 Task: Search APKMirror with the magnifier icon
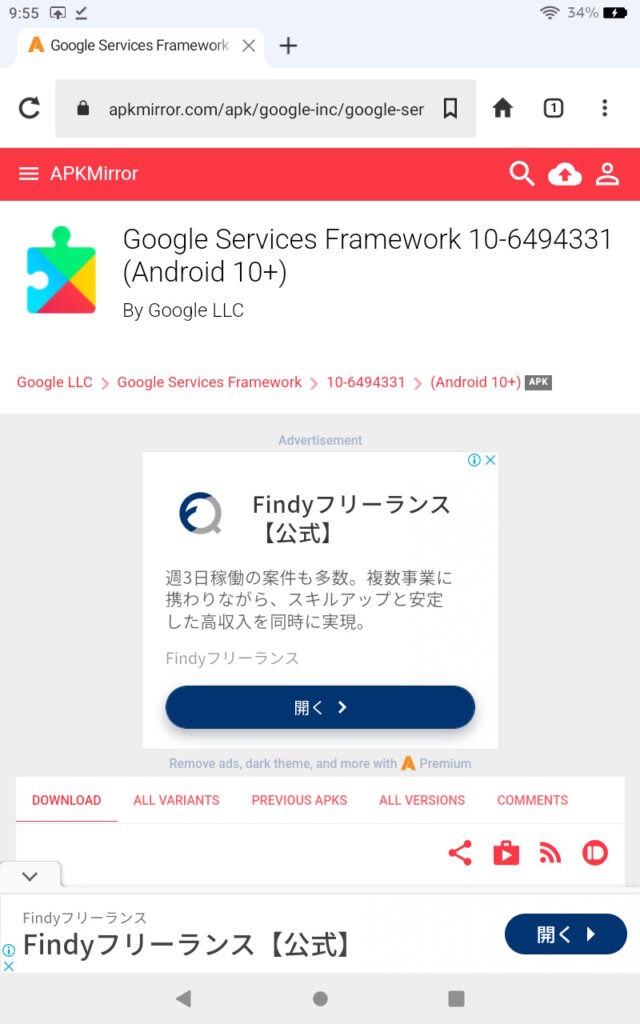tap(521, 174)
